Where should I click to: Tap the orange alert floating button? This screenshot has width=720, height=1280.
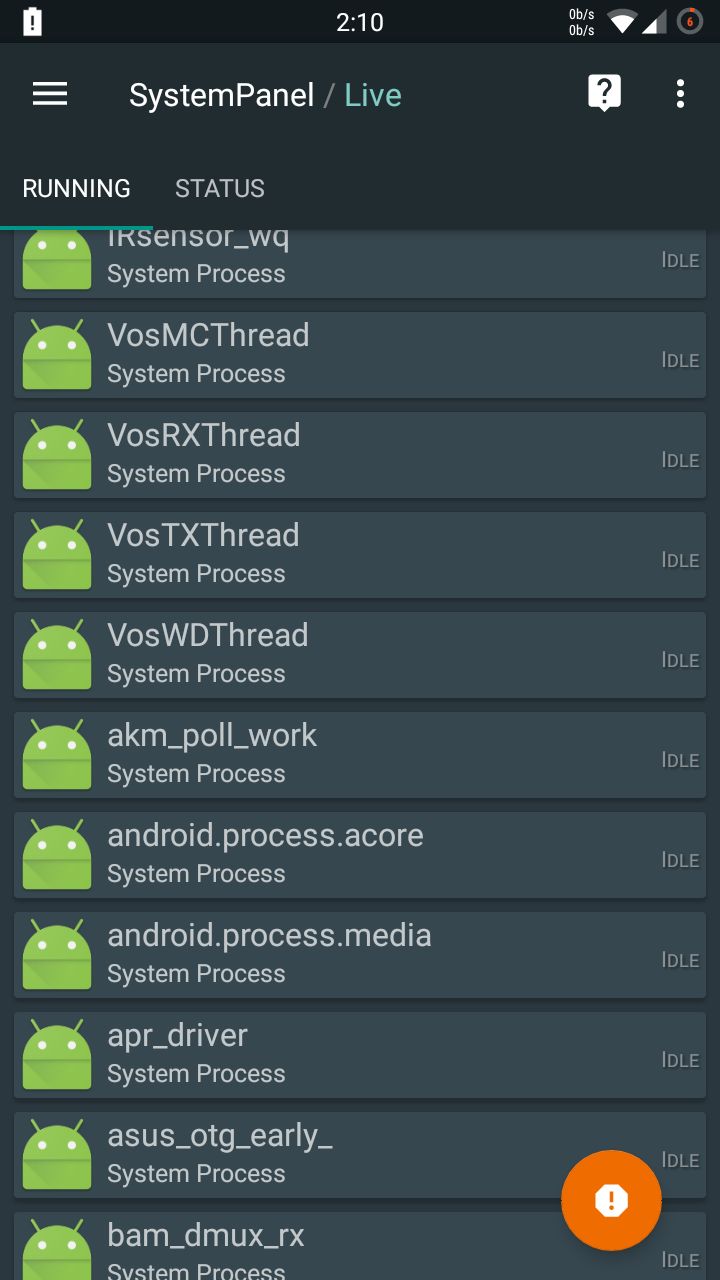(611, 1200)
